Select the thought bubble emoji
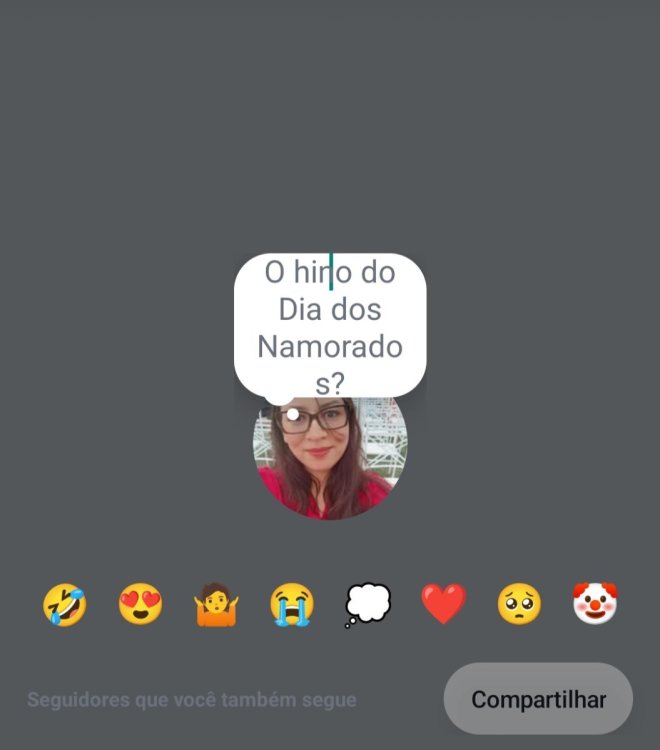 (x=367, y=605)
